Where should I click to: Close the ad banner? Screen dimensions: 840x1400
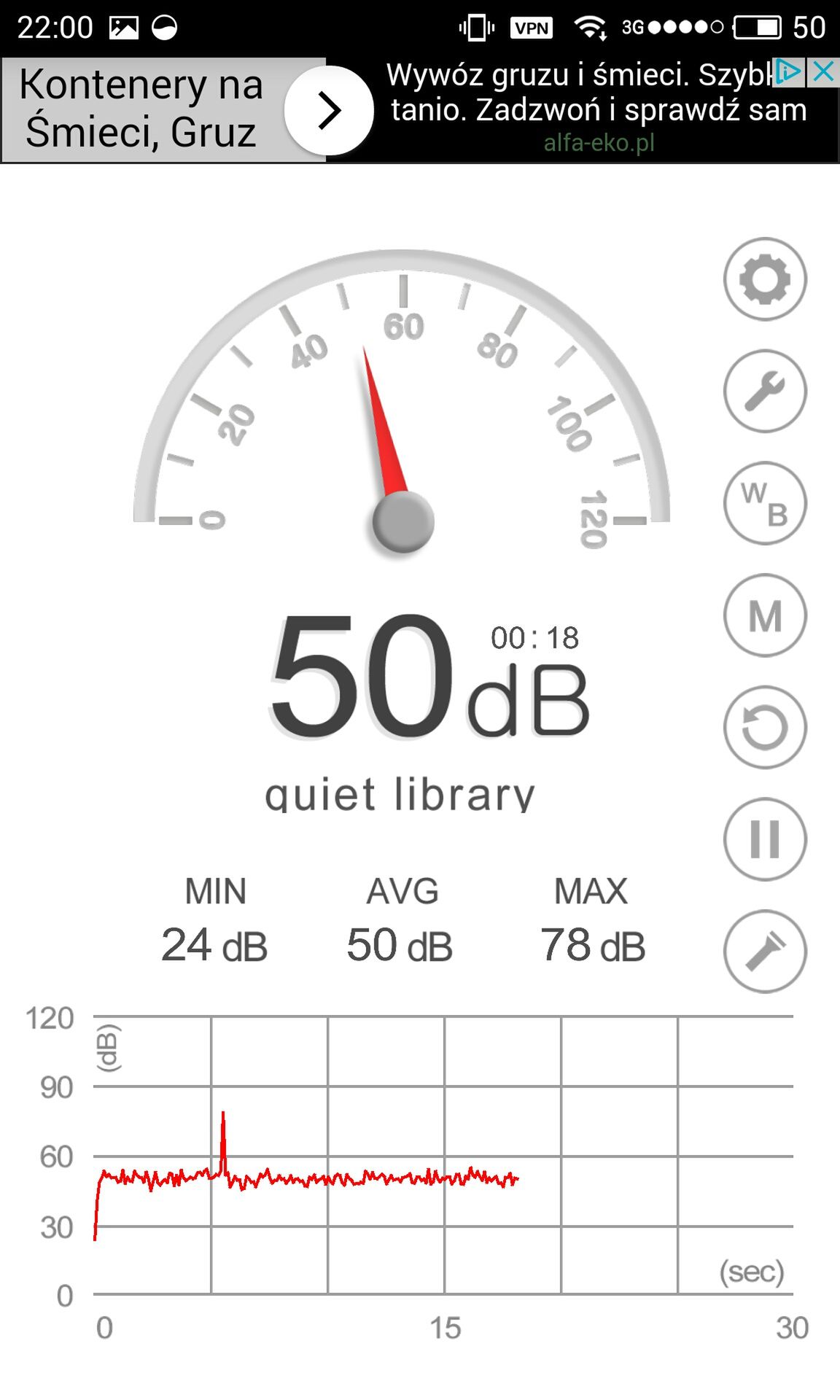823,72
